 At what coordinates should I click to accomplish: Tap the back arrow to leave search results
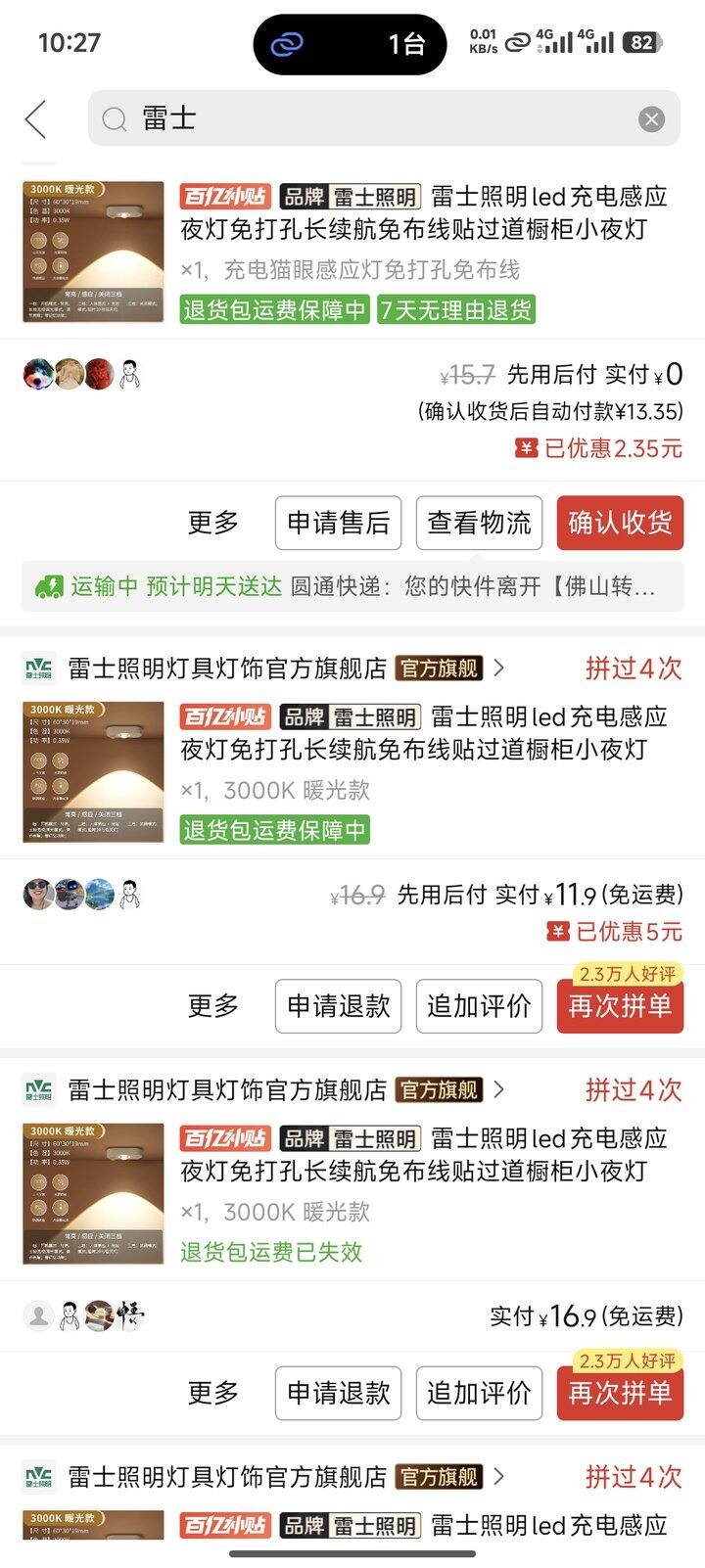[35, 117]
